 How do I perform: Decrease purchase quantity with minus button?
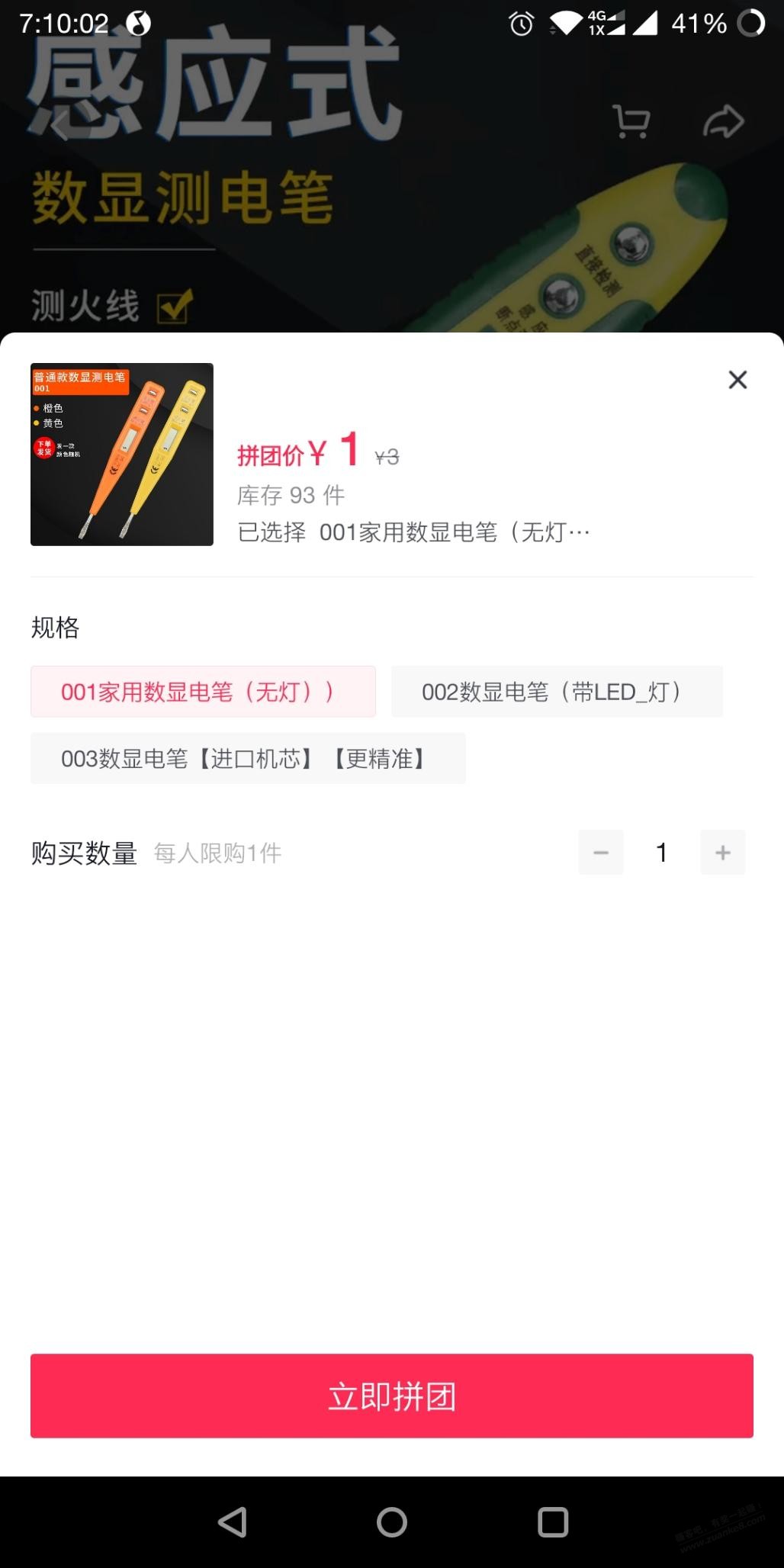[601, 853]
